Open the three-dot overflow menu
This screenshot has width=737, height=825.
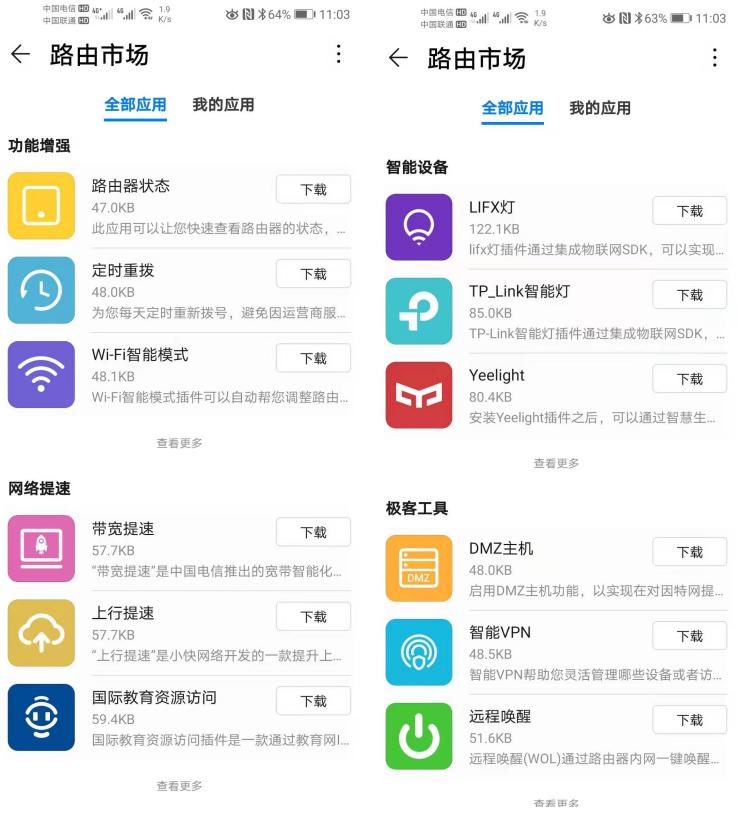[x=340, y=56]
